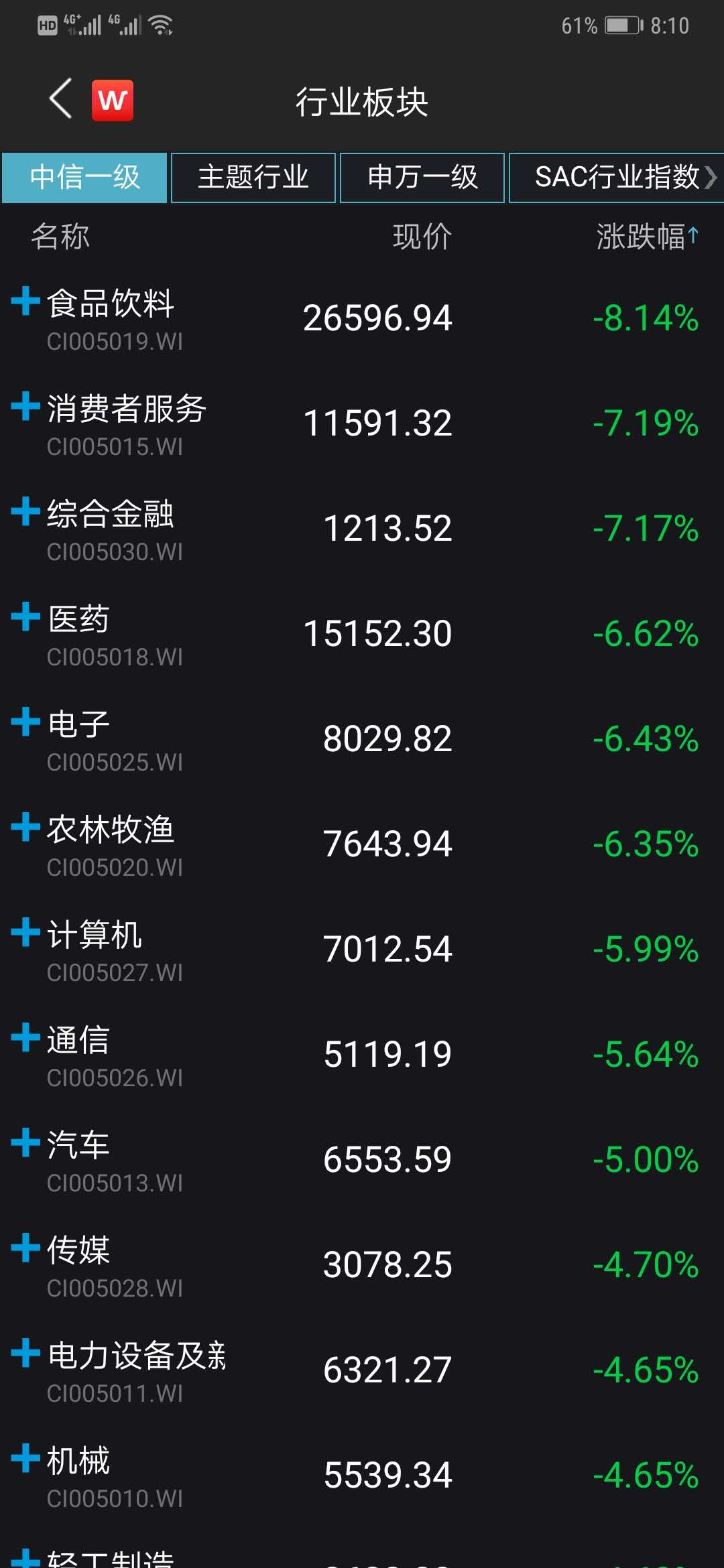Go back with the arrow icon
Image resolution: width=724 pixels, height=1568 pixels.
coord(60,99)
